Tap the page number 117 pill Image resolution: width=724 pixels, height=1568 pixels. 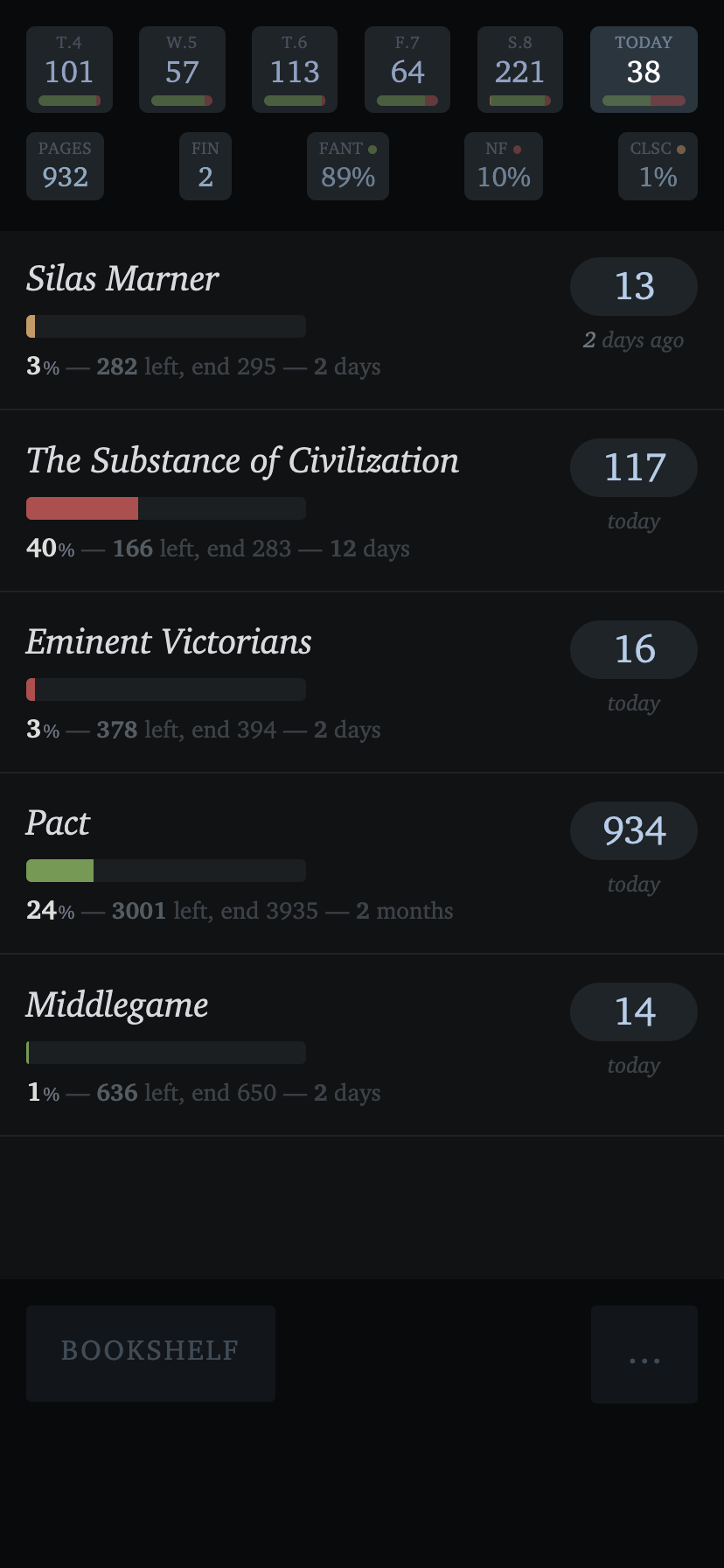tap(634, 467)
